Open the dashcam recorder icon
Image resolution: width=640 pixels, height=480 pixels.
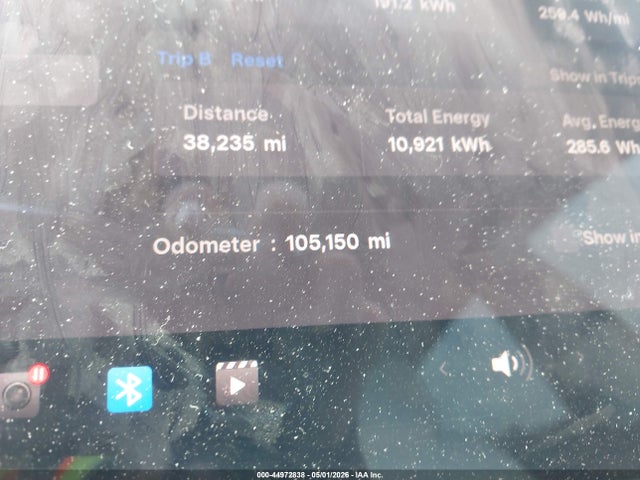point(20,393)
